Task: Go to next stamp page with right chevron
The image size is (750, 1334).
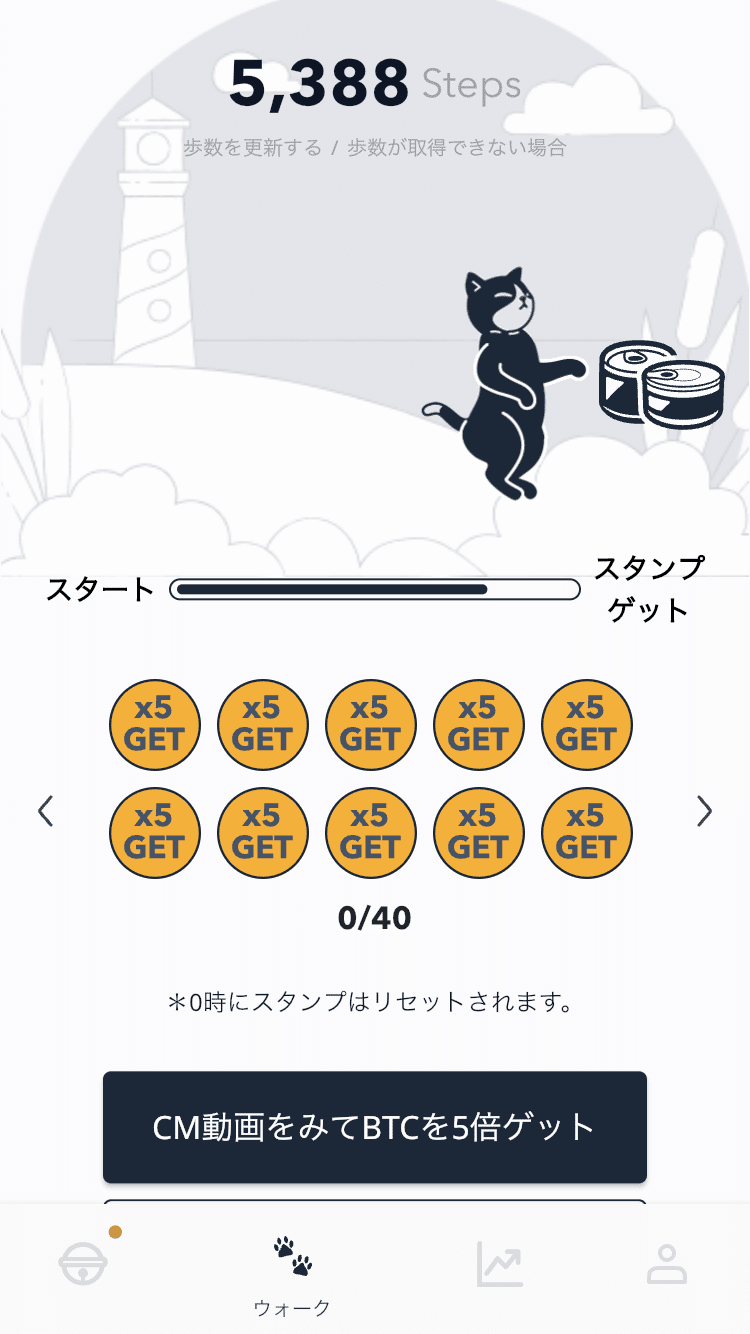Action: 703,812
